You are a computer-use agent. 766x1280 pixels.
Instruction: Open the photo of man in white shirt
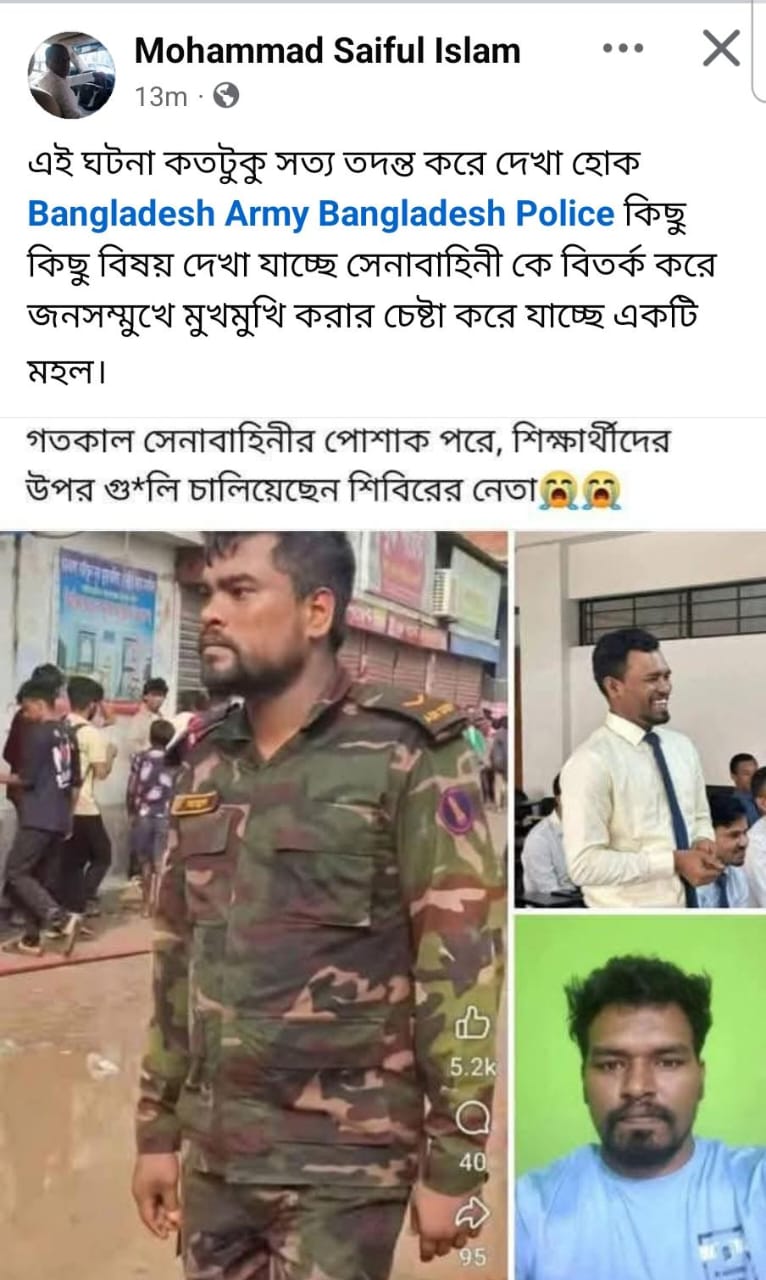point(640,720)
